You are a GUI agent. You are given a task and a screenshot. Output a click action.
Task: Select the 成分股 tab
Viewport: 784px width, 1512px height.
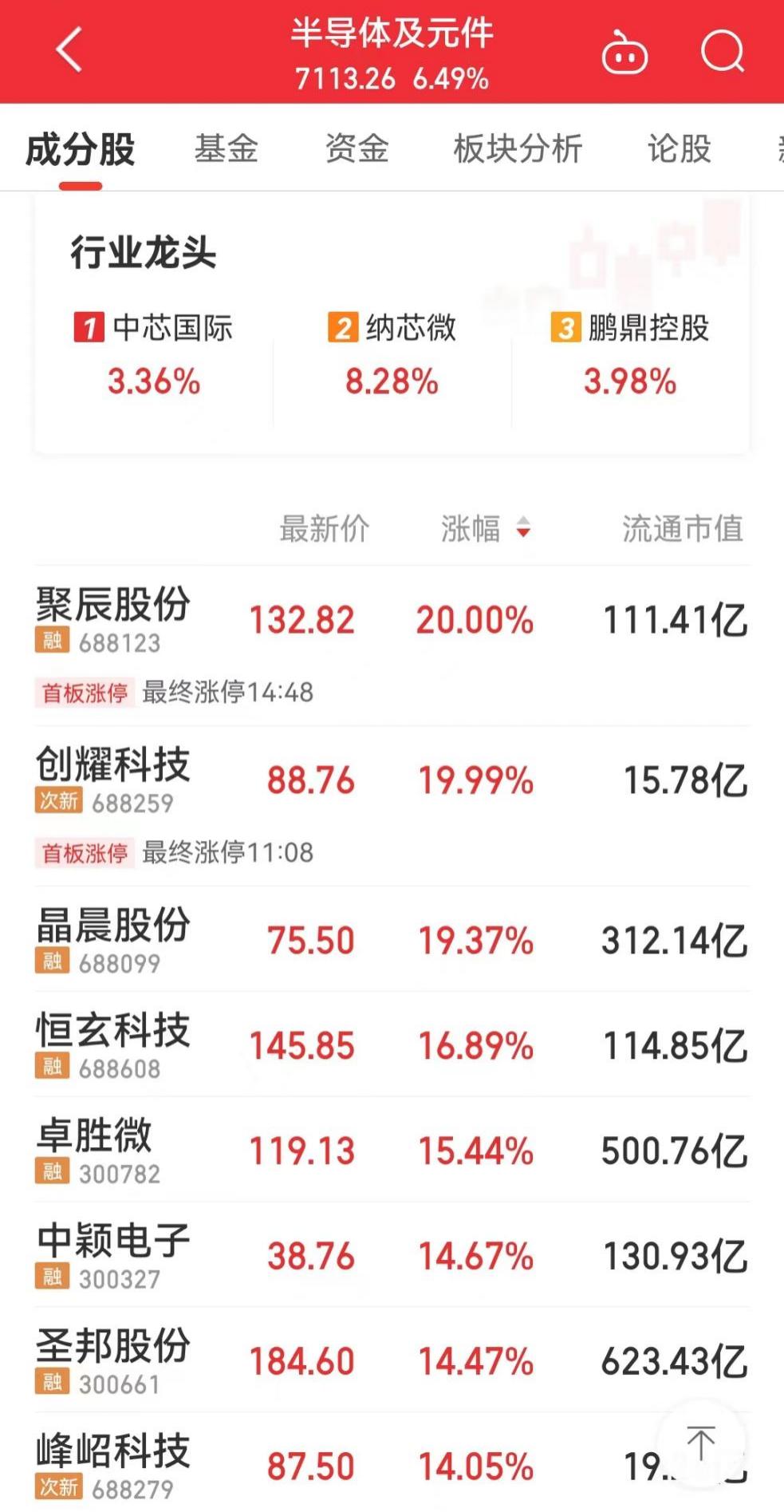click(81, 150)
